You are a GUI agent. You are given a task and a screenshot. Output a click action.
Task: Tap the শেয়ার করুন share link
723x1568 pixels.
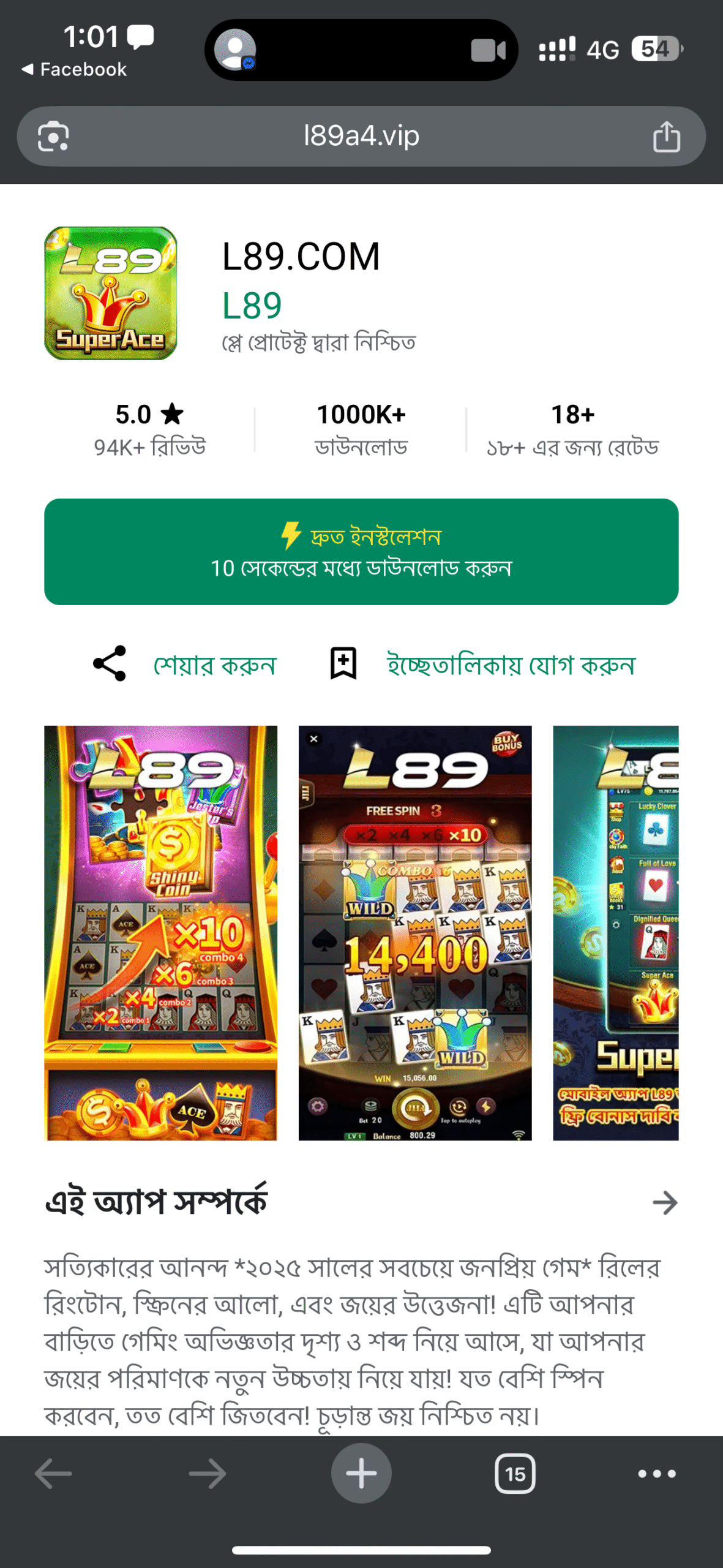click(214, 665)
